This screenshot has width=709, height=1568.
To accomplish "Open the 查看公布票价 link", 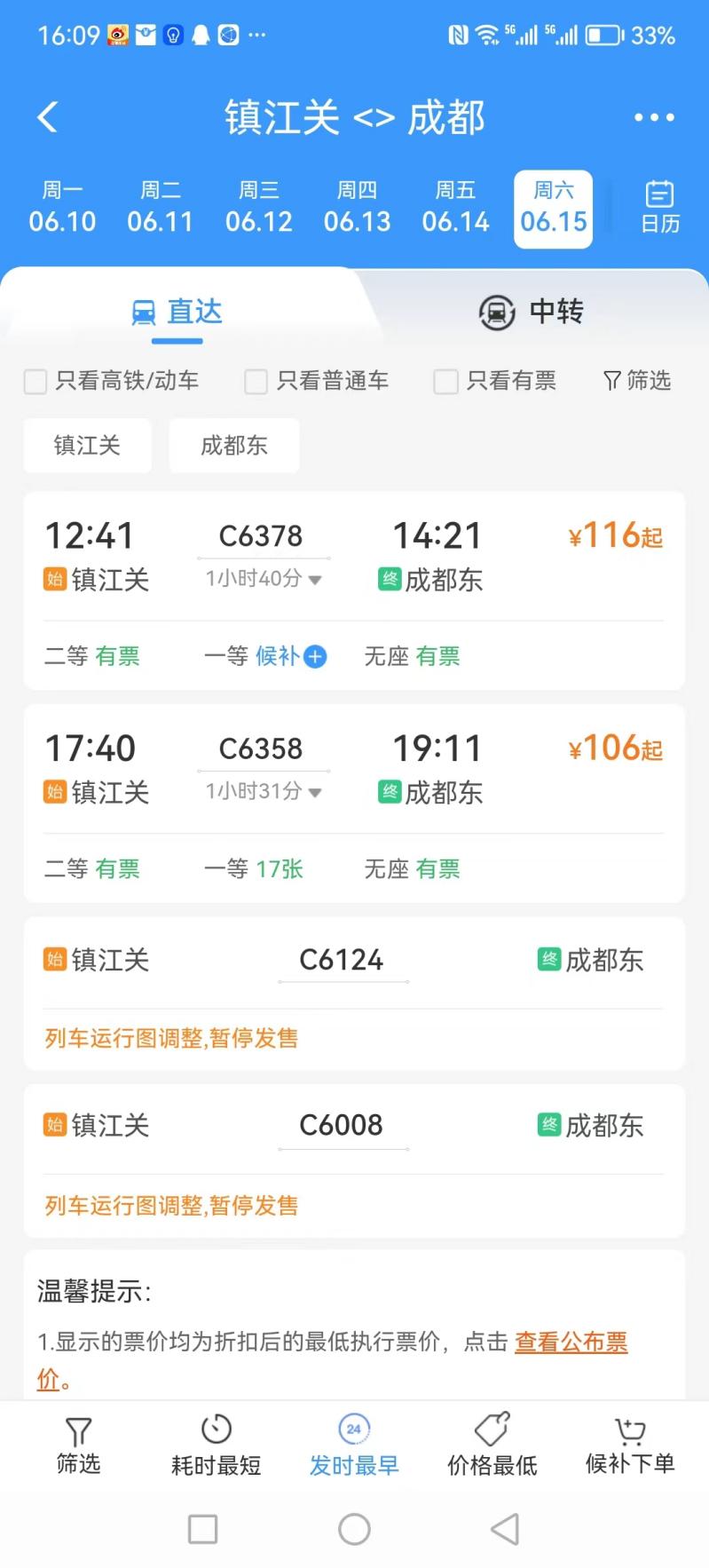I will [571, 1342].
